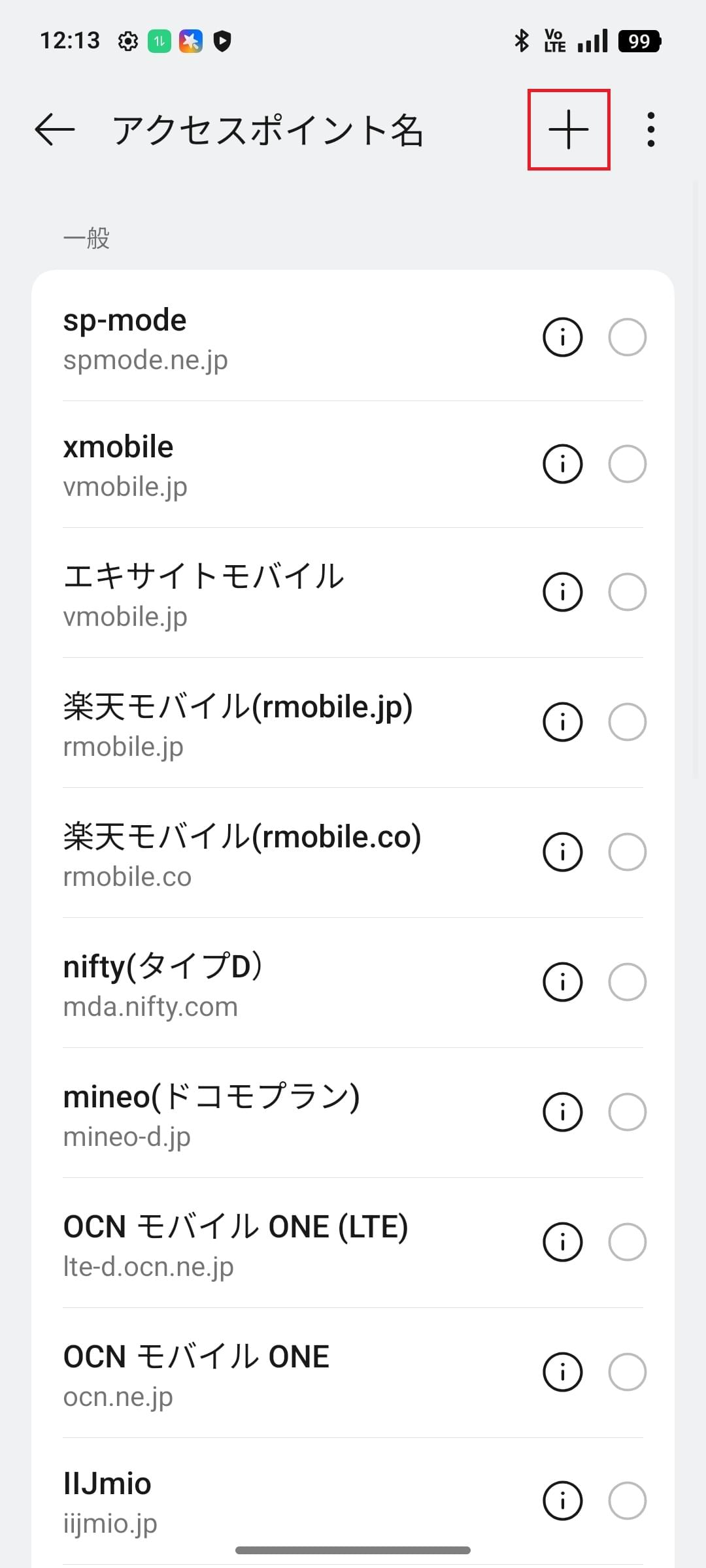Open the three-dot overflow menu
Viewport: 706px width, 1568px height.
tap(650, 129)
